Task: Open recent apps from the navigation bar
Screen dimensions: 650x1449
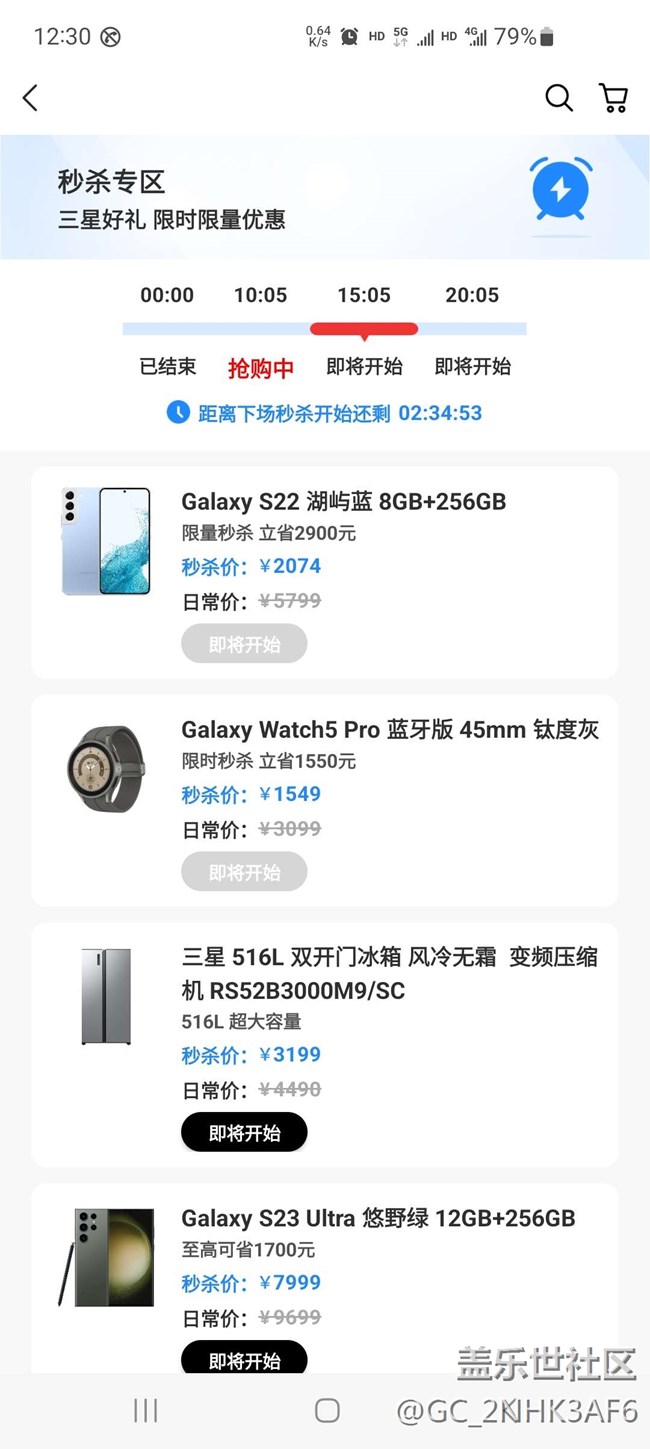Action: (x=146, y=1411)
